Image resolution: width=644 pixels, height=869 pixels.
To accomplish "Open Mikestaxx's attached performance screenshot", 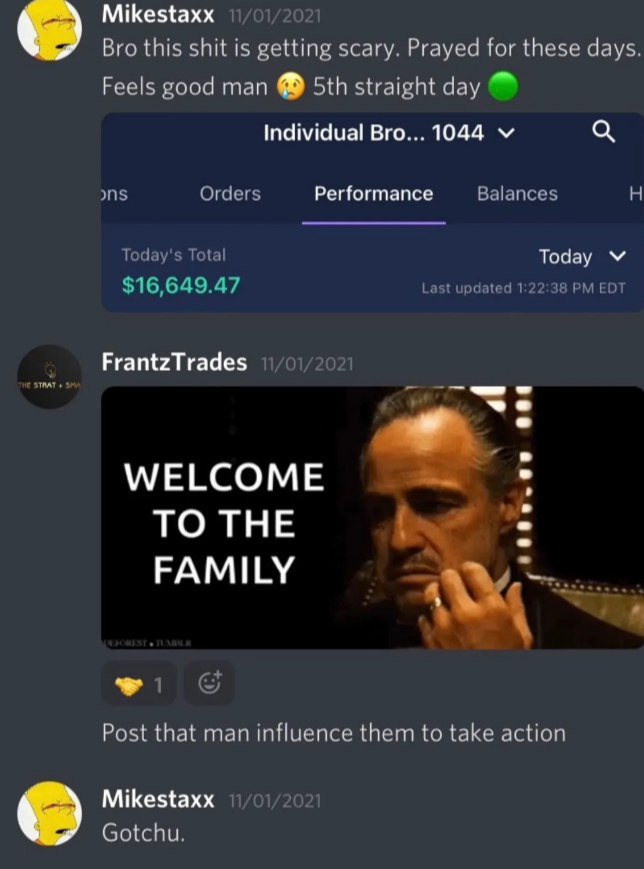I will click(x=372, y=212).
